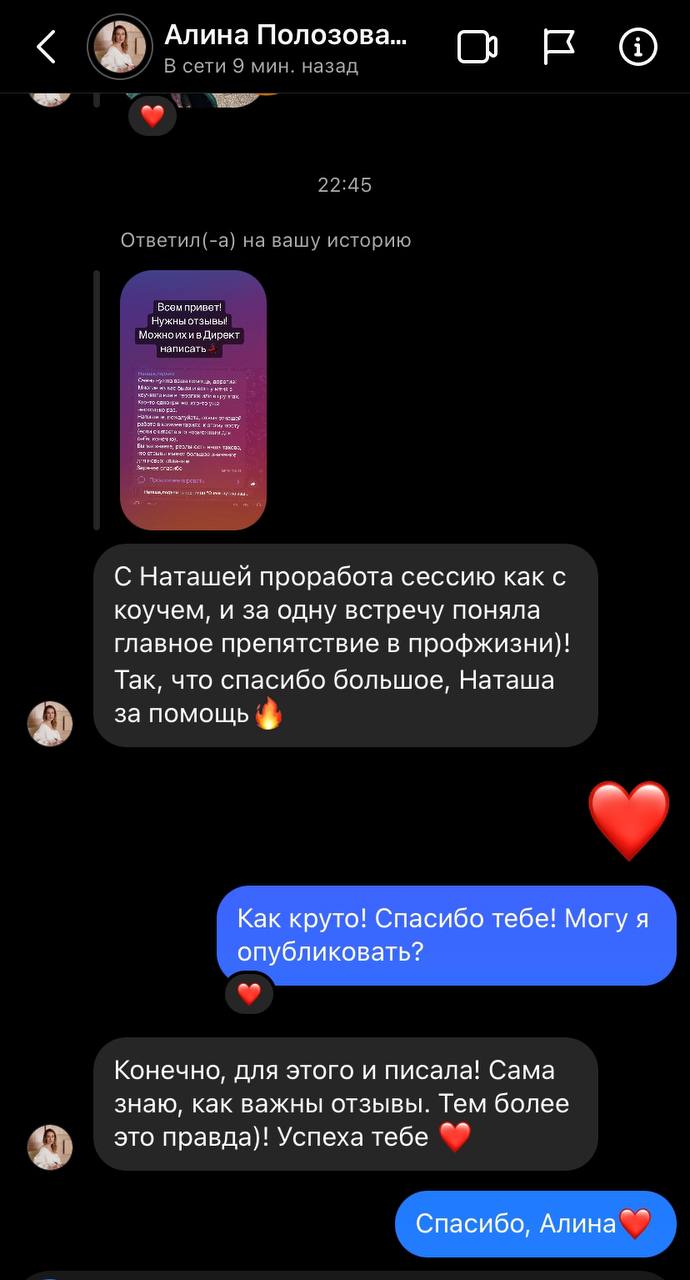
Task: Open Алина Полозова's profile from header
Action: [x=285, y=37]
